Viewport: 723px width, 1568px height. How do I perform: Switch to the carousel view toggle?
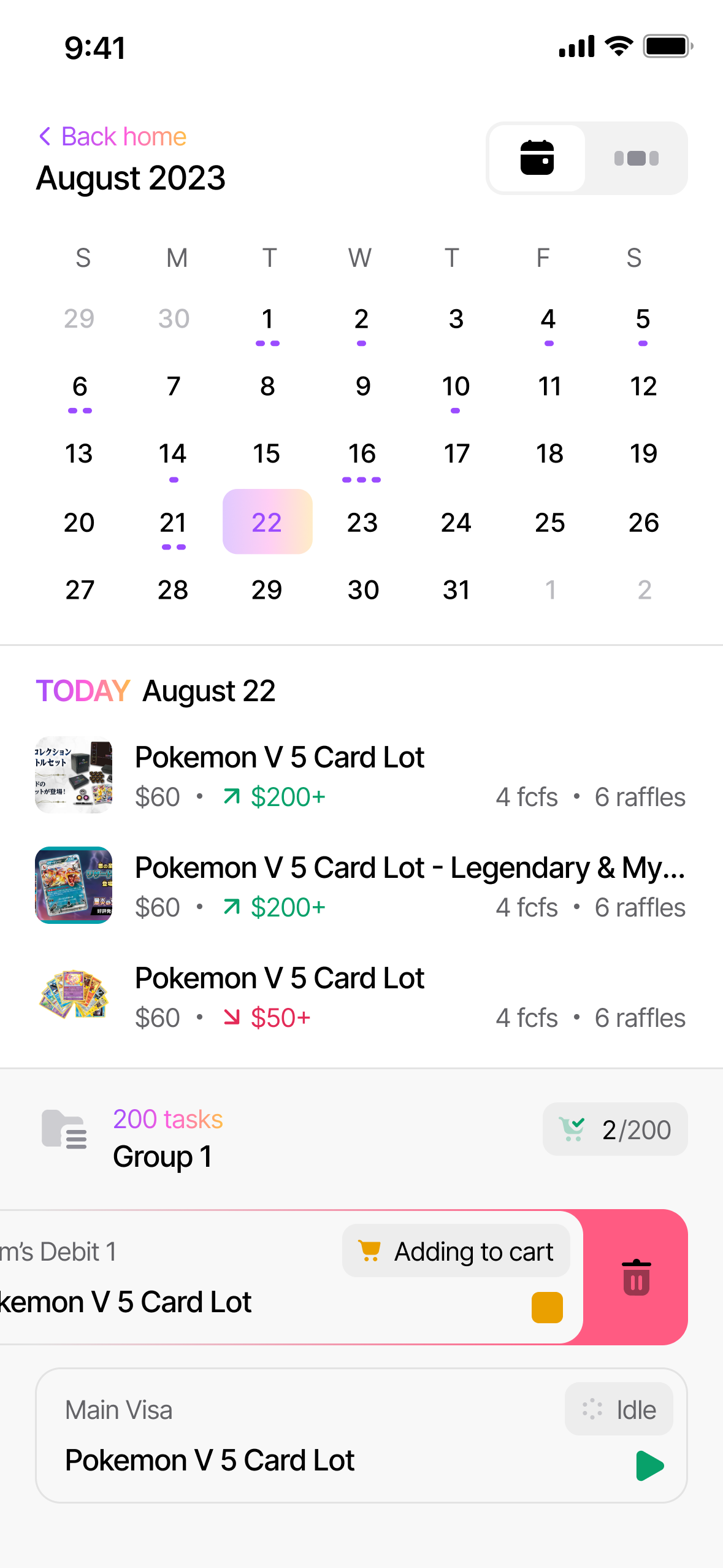pyautogui.click(x=636, y=158)
